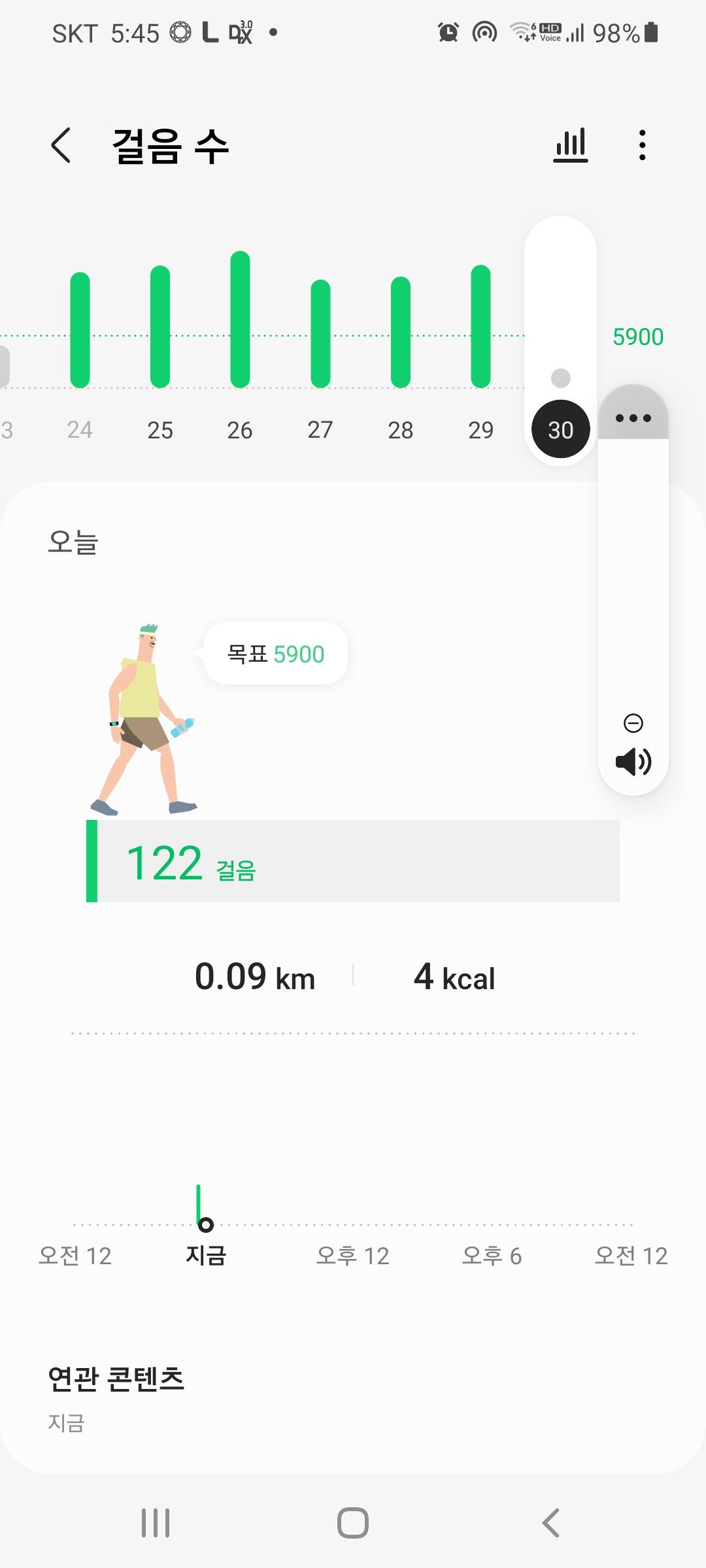Expand the volume panel's more options

pyautogui.click(x=633, y=417)
